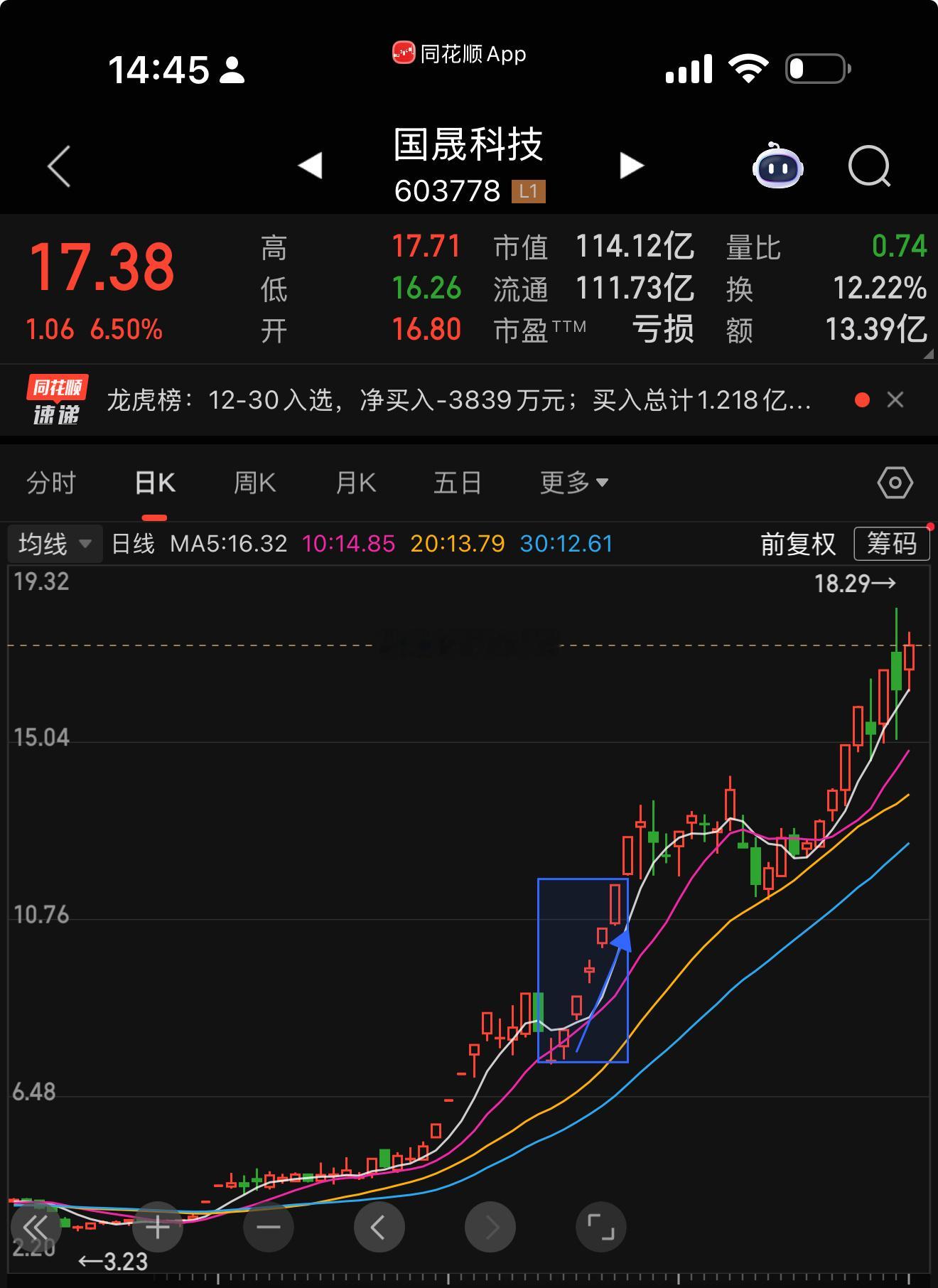Screen dimensions: 938x1288
Task: Open chart settings via gear icon
Action: (894, 482)
